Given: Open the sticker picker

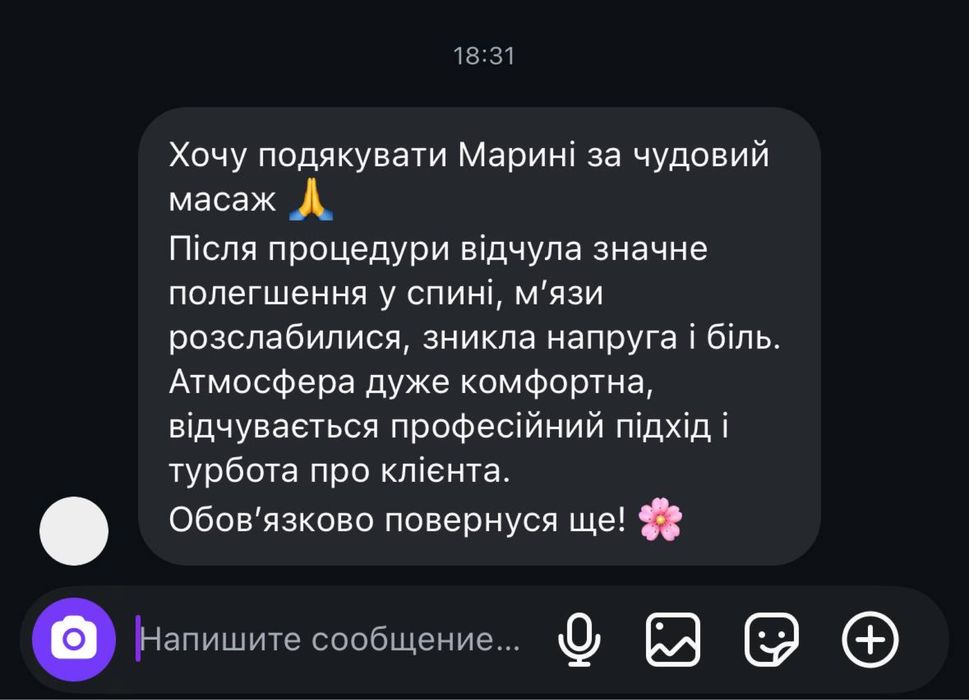Looking at the screenshot, I should pos(772,640).
